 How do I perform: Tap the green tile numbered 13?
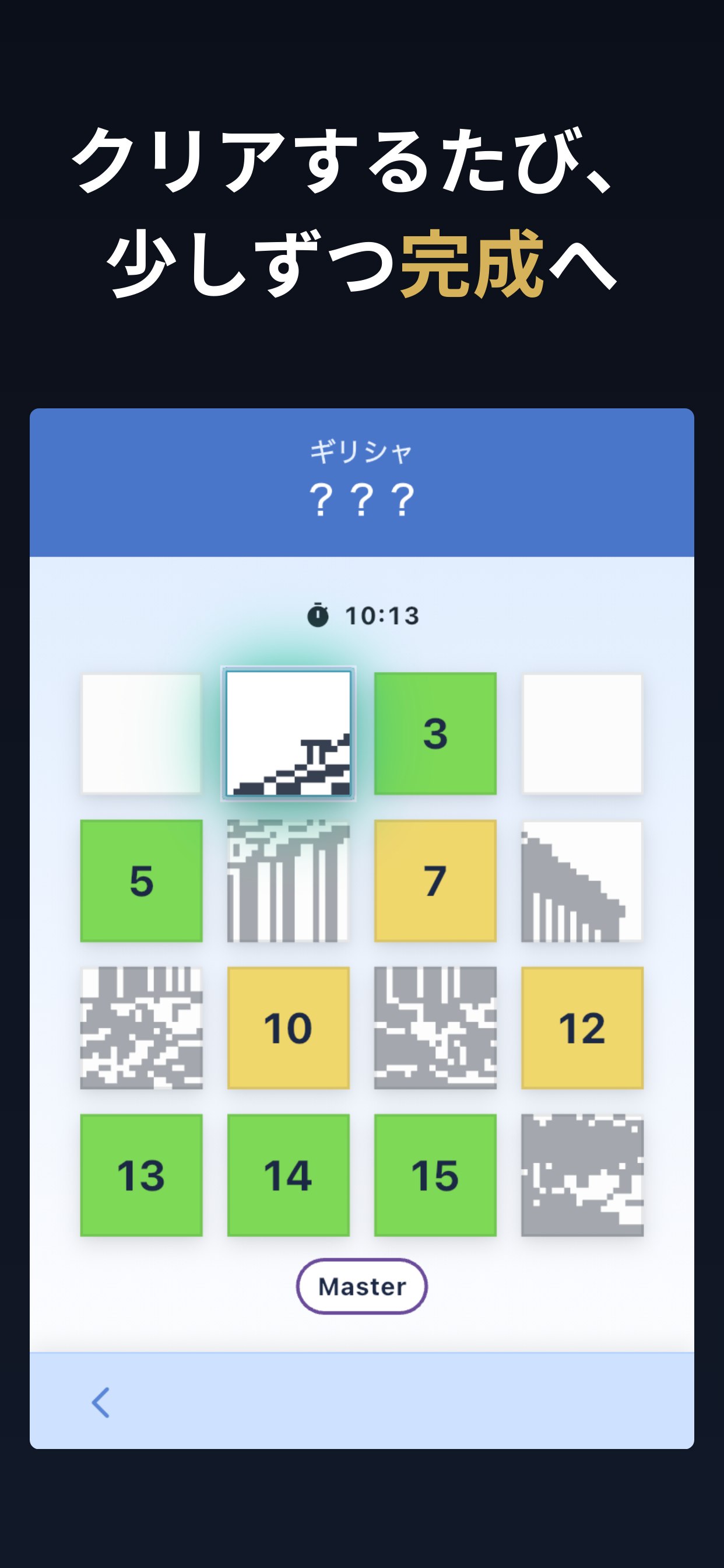click(x=141, y=1175)
